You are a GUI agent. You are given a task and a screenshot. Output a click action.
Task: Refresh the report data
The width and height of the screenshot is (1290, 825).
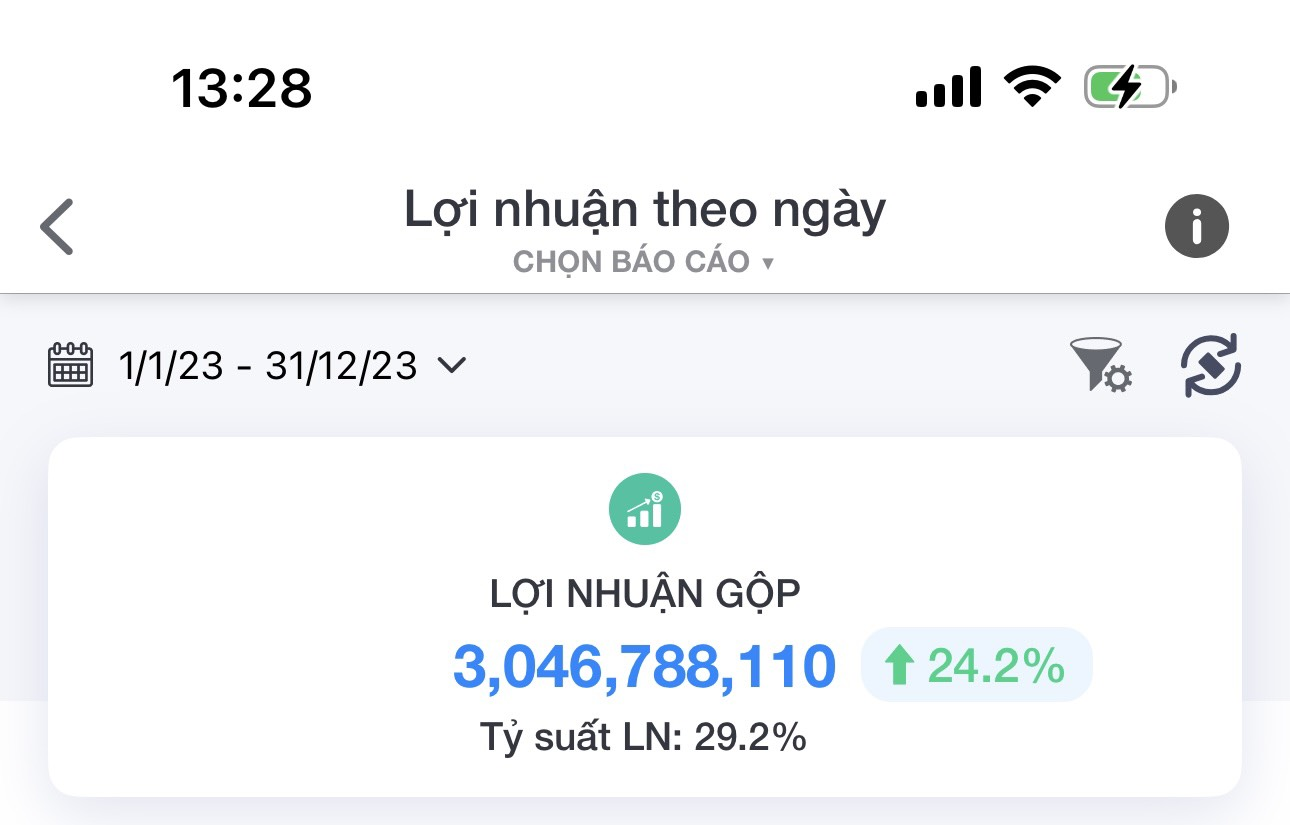coord(1210,365)
